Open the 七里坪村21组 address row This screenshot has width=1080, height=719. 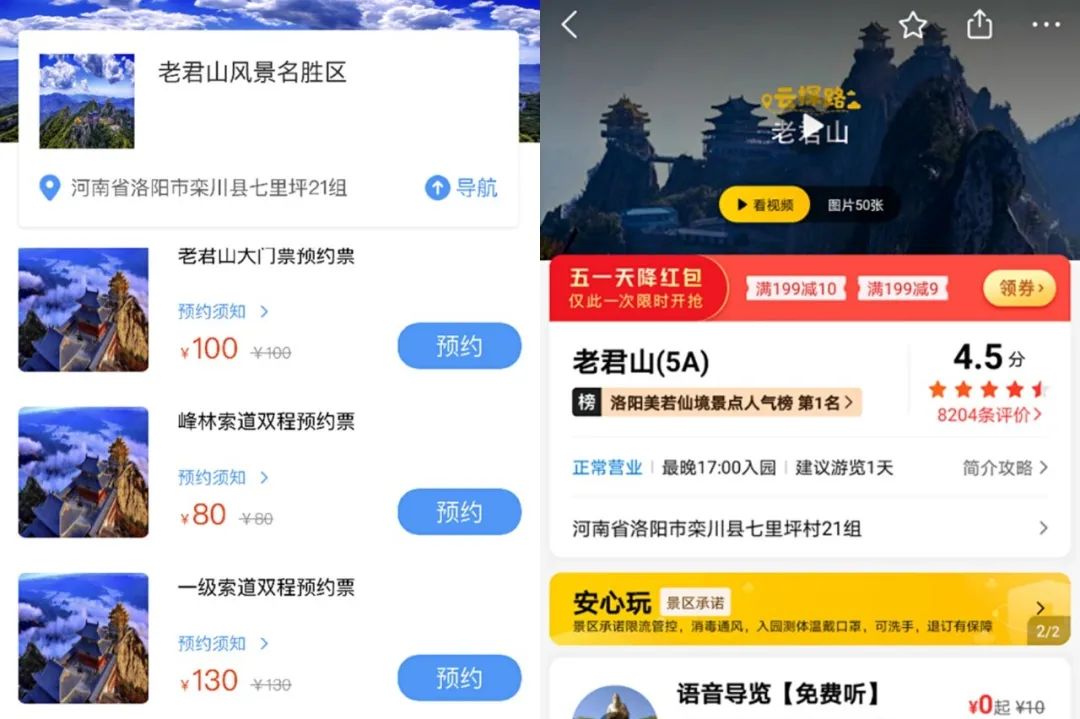tap(810, 528)
